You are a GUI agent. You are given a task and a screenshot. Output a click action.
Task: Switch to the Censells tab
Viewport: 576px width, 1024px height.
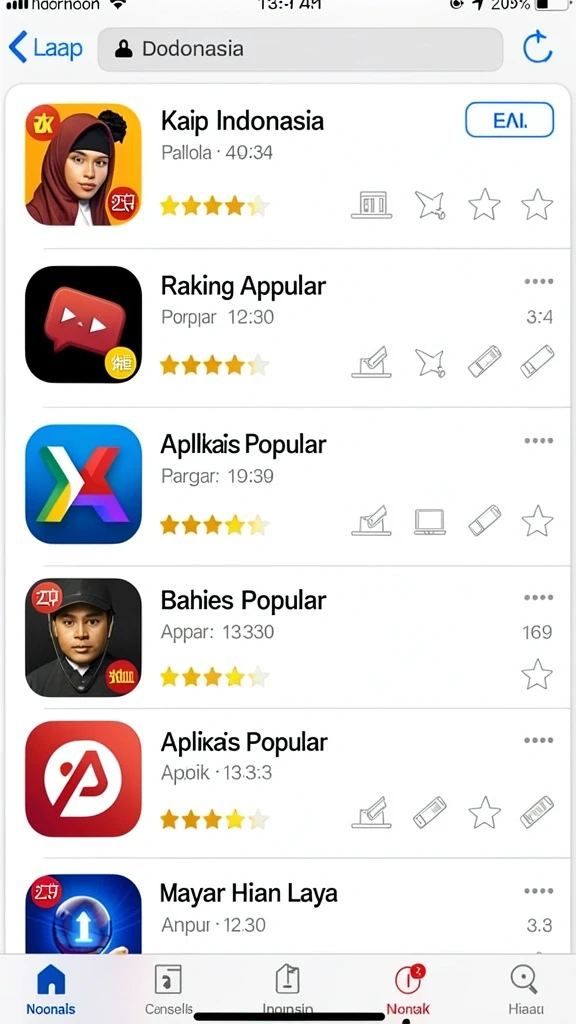tap(168, 989)
